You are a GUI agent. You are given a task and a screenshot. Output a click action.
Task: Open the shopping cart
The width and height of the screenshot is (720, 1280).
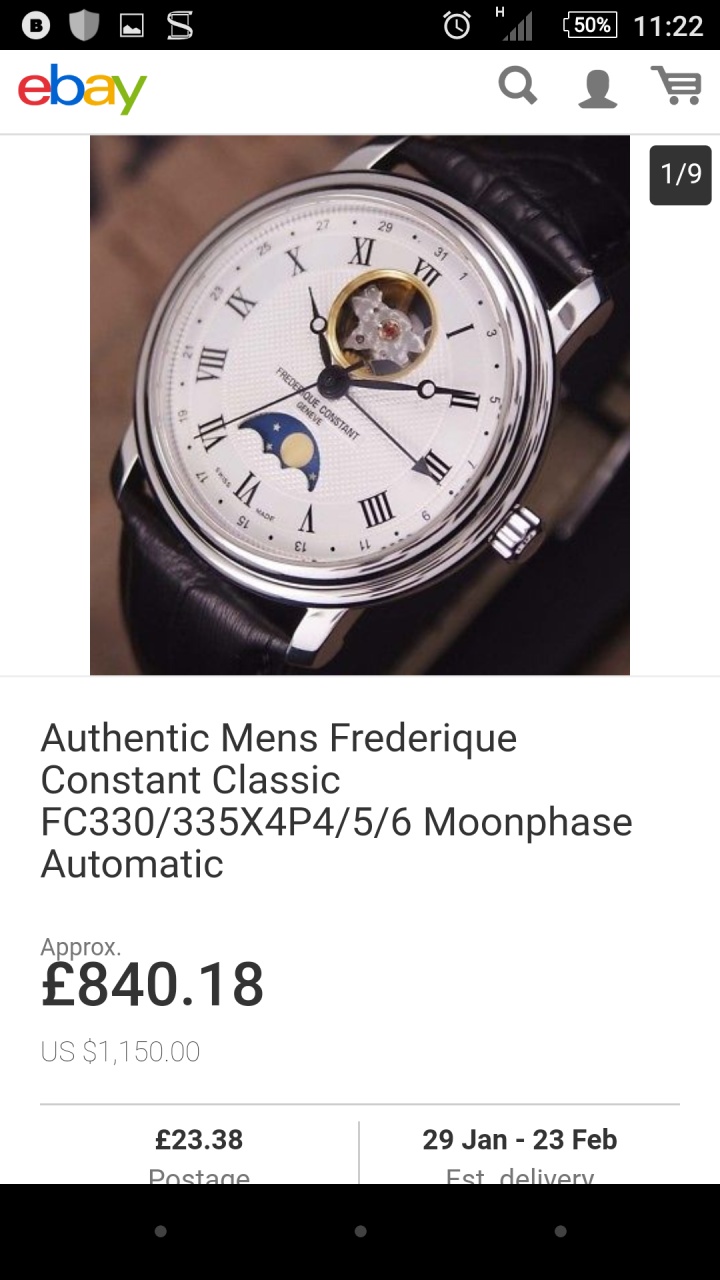point(676,86)
